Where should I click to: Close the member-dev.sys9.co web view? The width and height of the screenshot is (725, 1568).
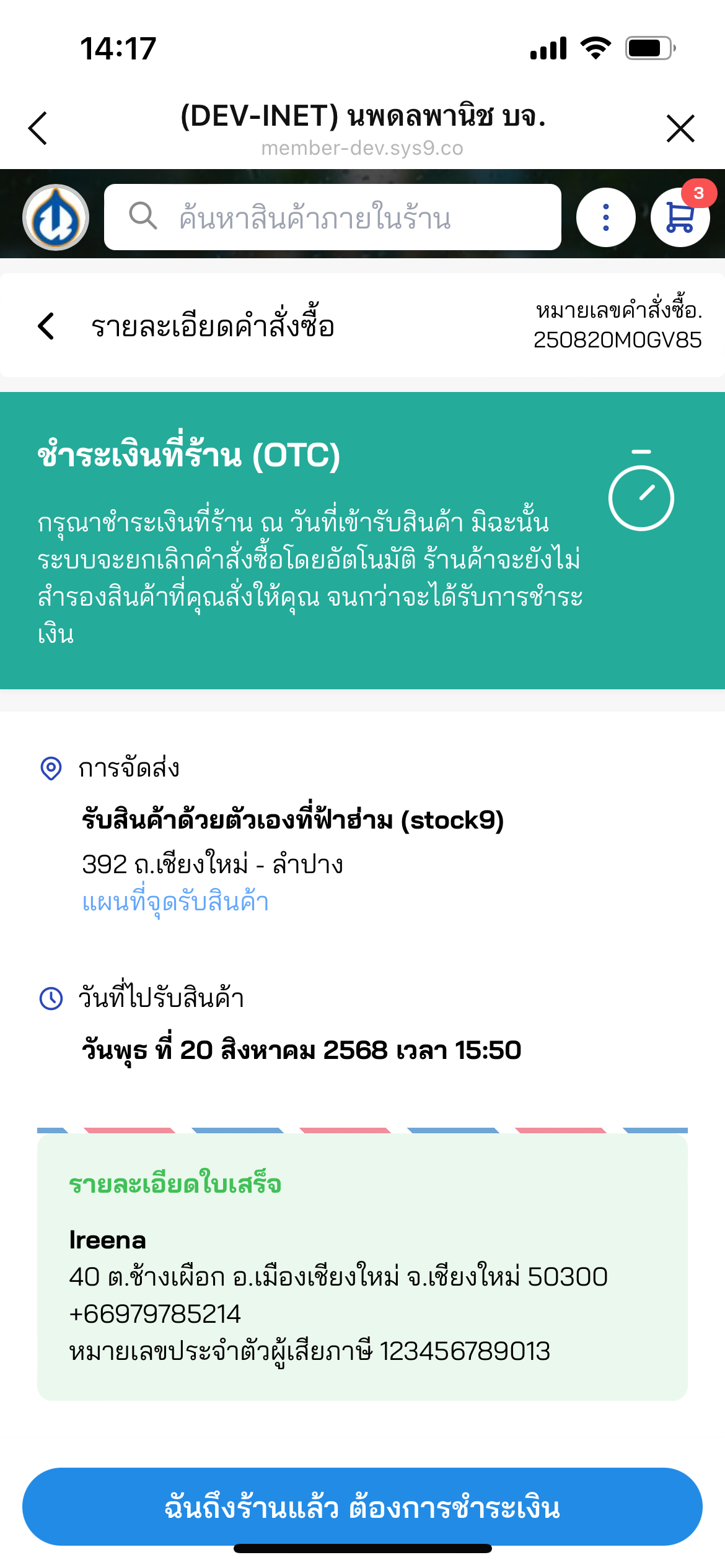click(680, 128)
